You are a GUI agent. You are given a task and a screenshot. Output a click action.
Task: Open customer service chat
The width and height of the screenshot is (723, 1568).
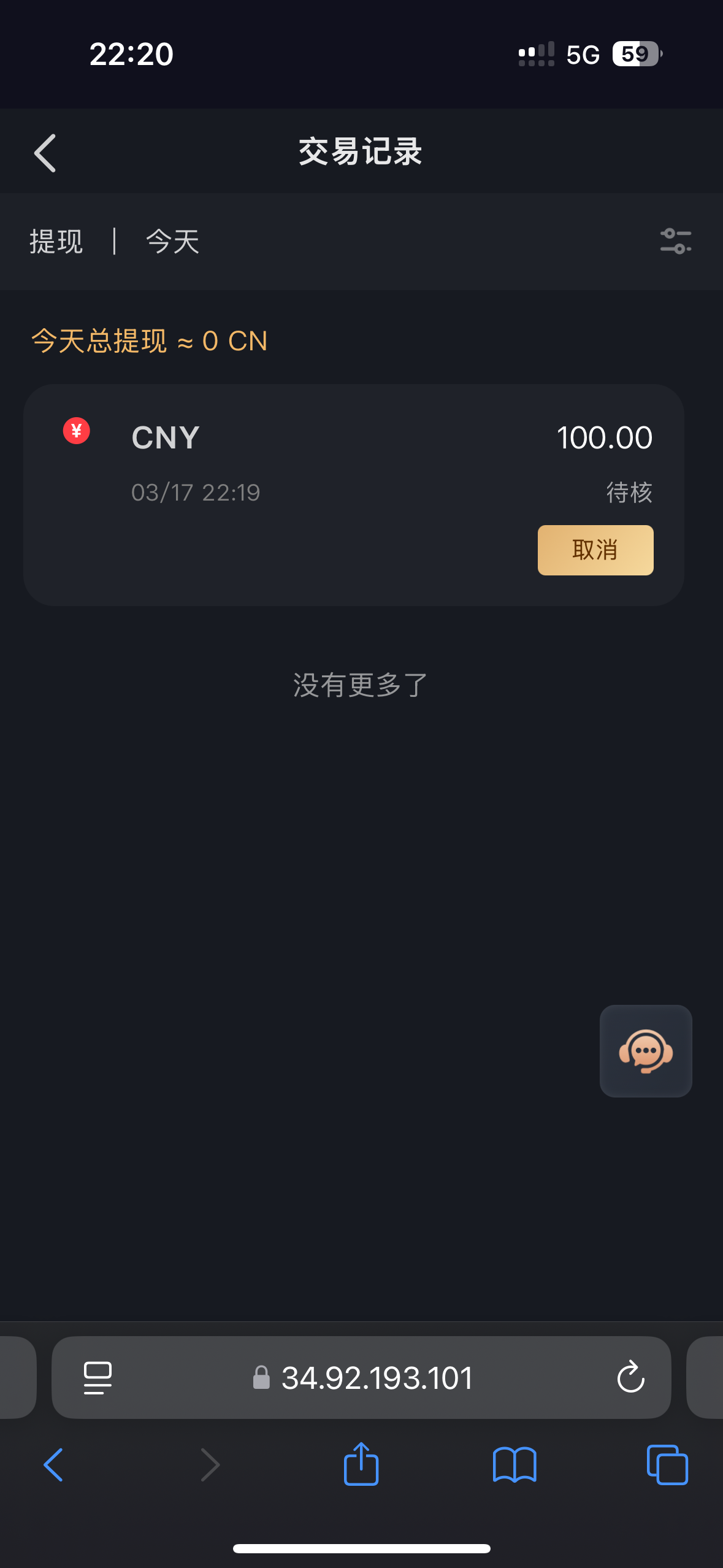point(646,1051)
